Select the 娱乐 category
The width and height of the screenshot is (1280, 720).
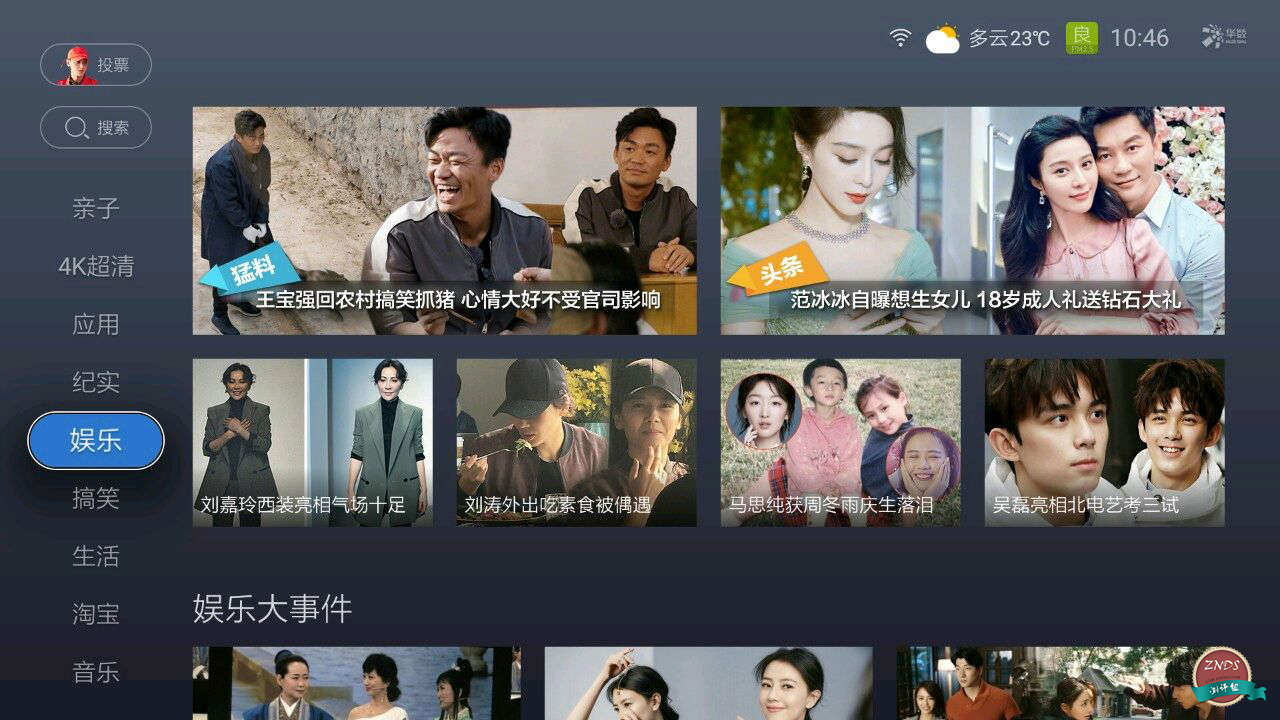coord(96,440)
